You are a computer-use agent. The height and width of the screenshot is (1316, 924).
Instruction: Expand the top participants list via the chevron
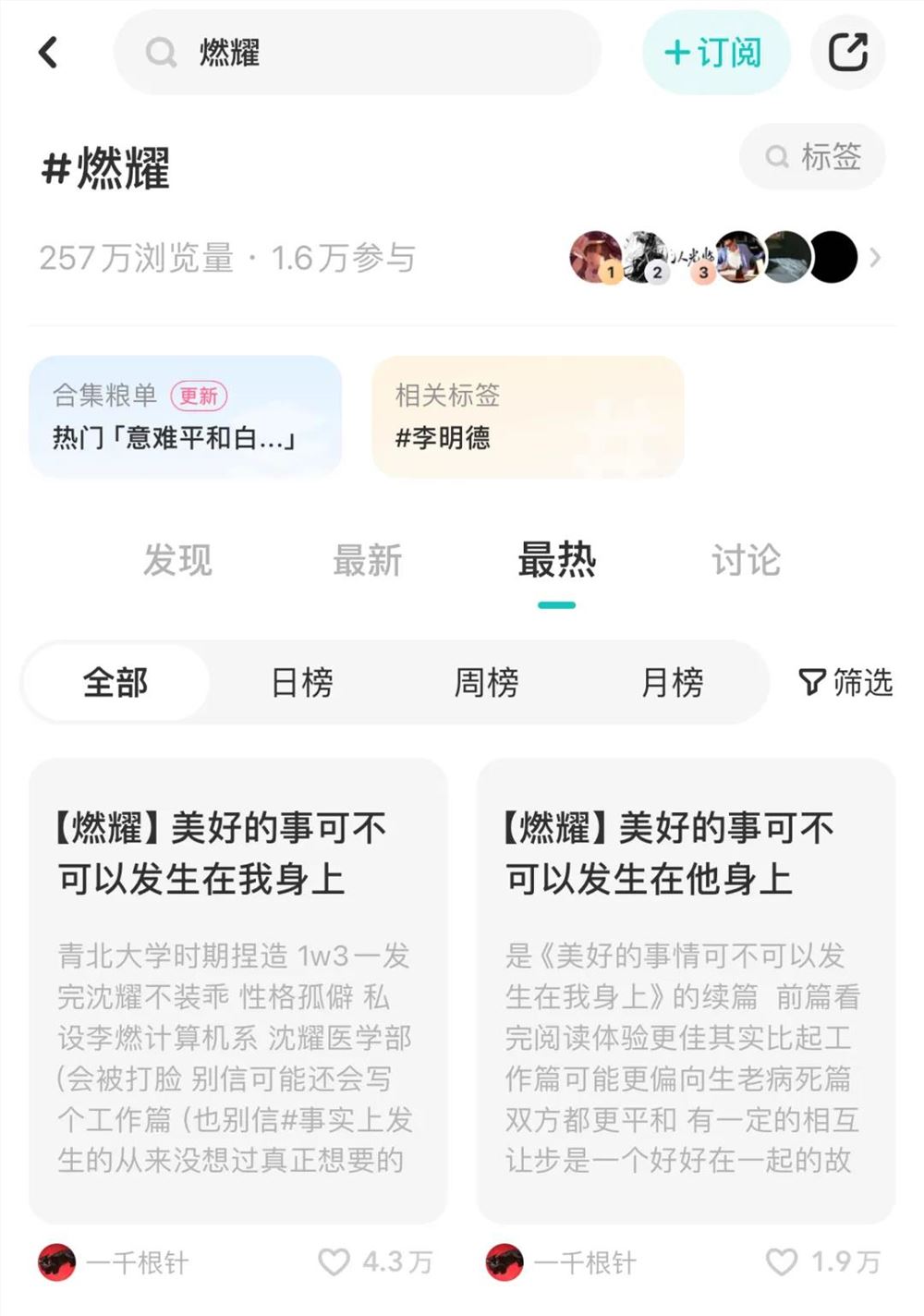point(876,258)
